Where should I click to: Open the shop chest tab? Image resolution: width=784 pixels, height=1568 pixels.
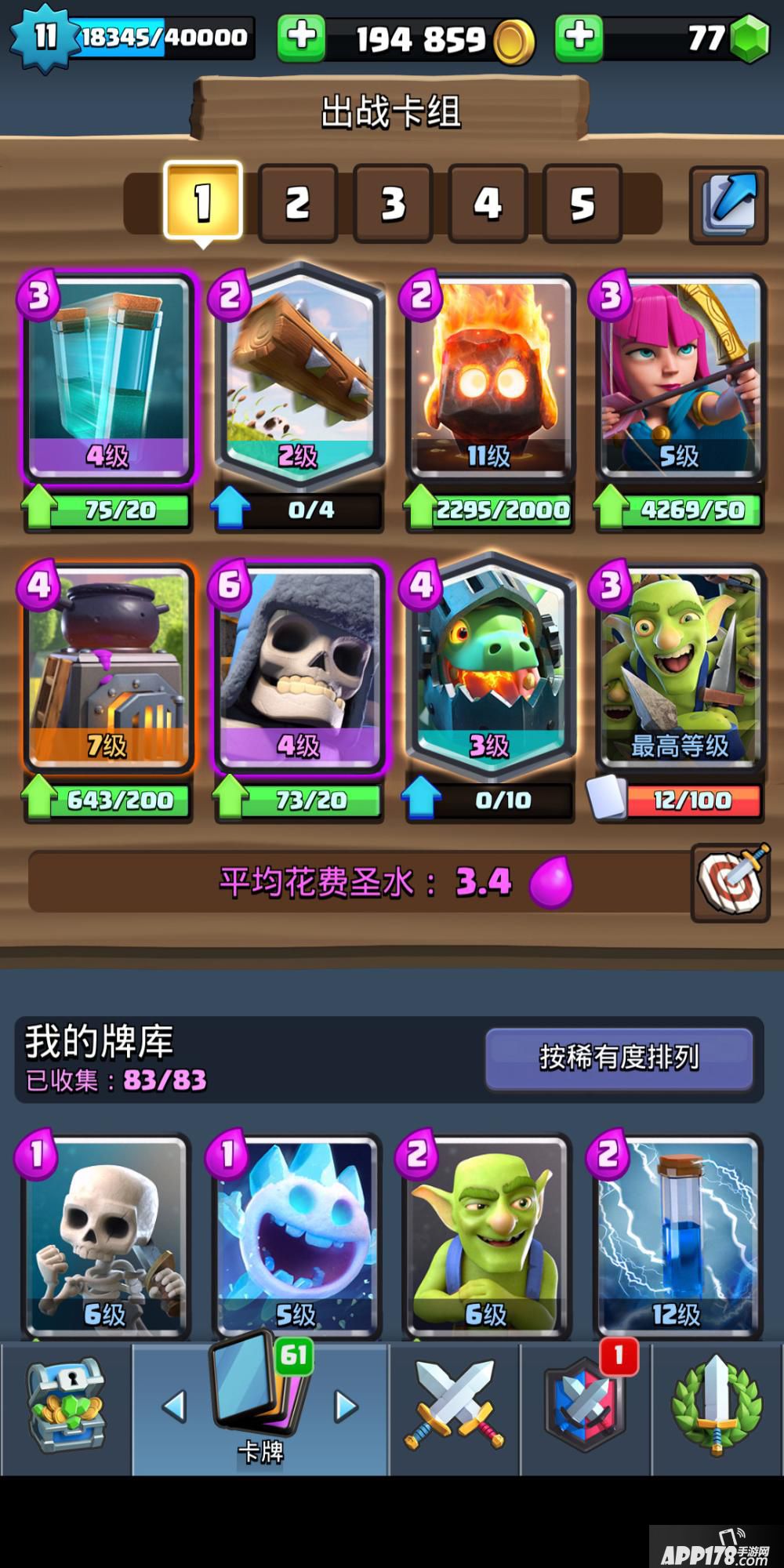(x=66, y=1406)
